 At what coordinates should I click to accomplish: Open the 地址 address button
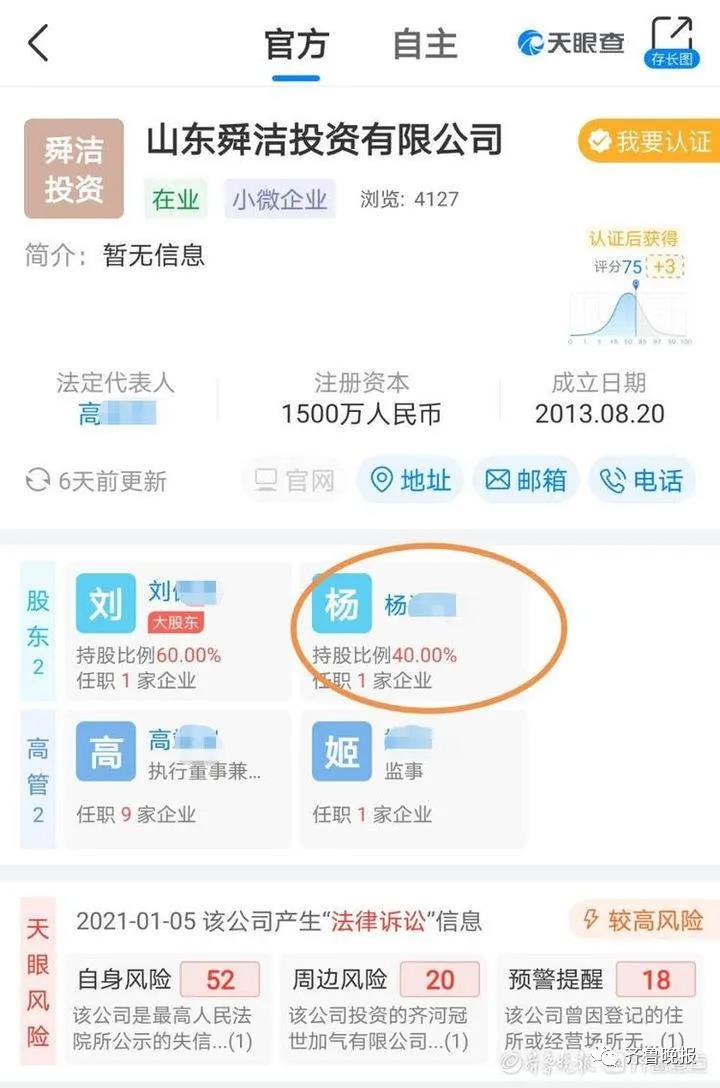[411, 481]
